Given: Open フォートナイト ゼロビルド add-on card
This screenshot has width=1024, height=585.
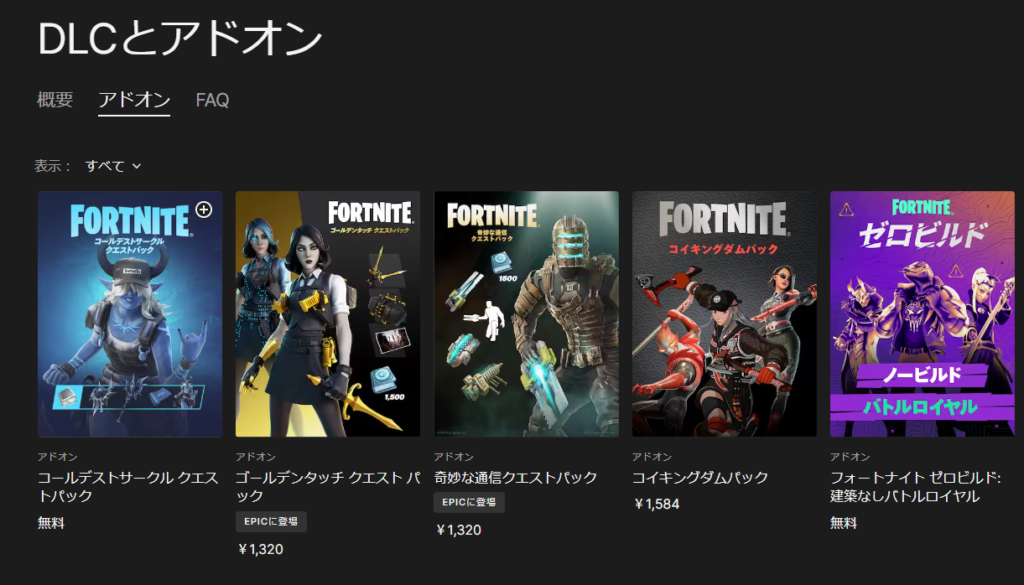Looking at the screenshot, I should tap(922, 314).
